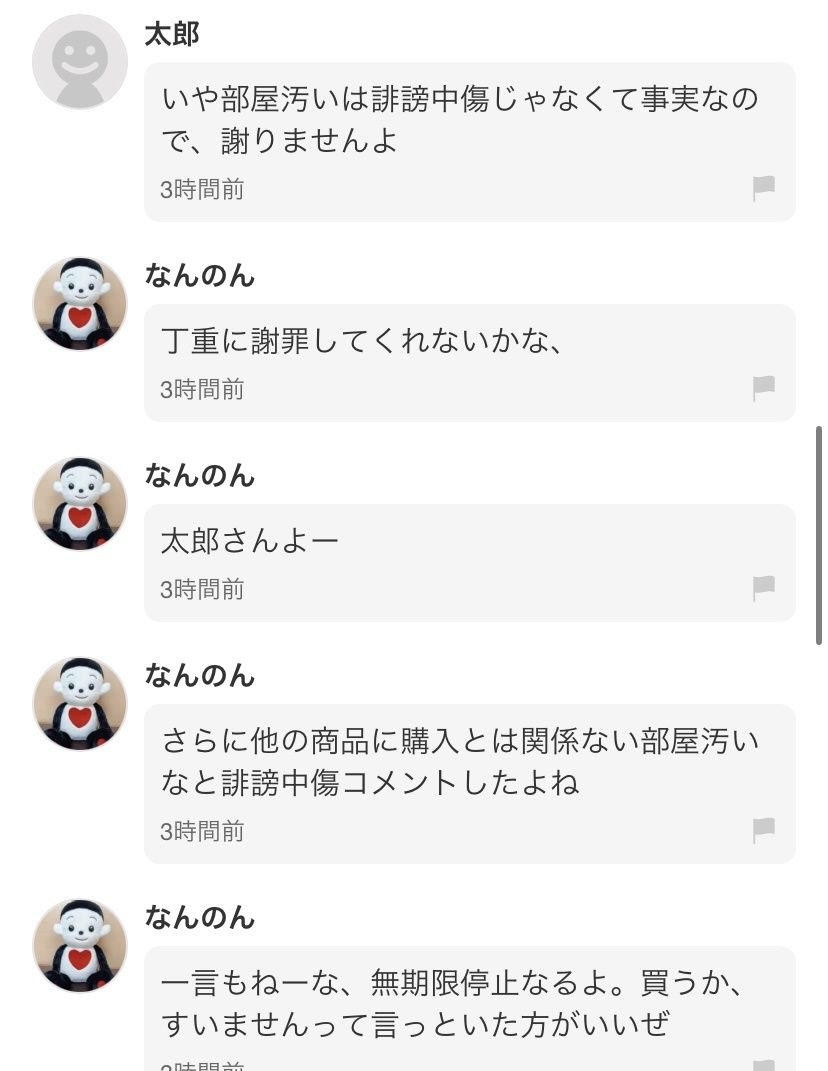Open 太郎's profile avatar
Screen dimensions: 828x1071
click(80, 62)
